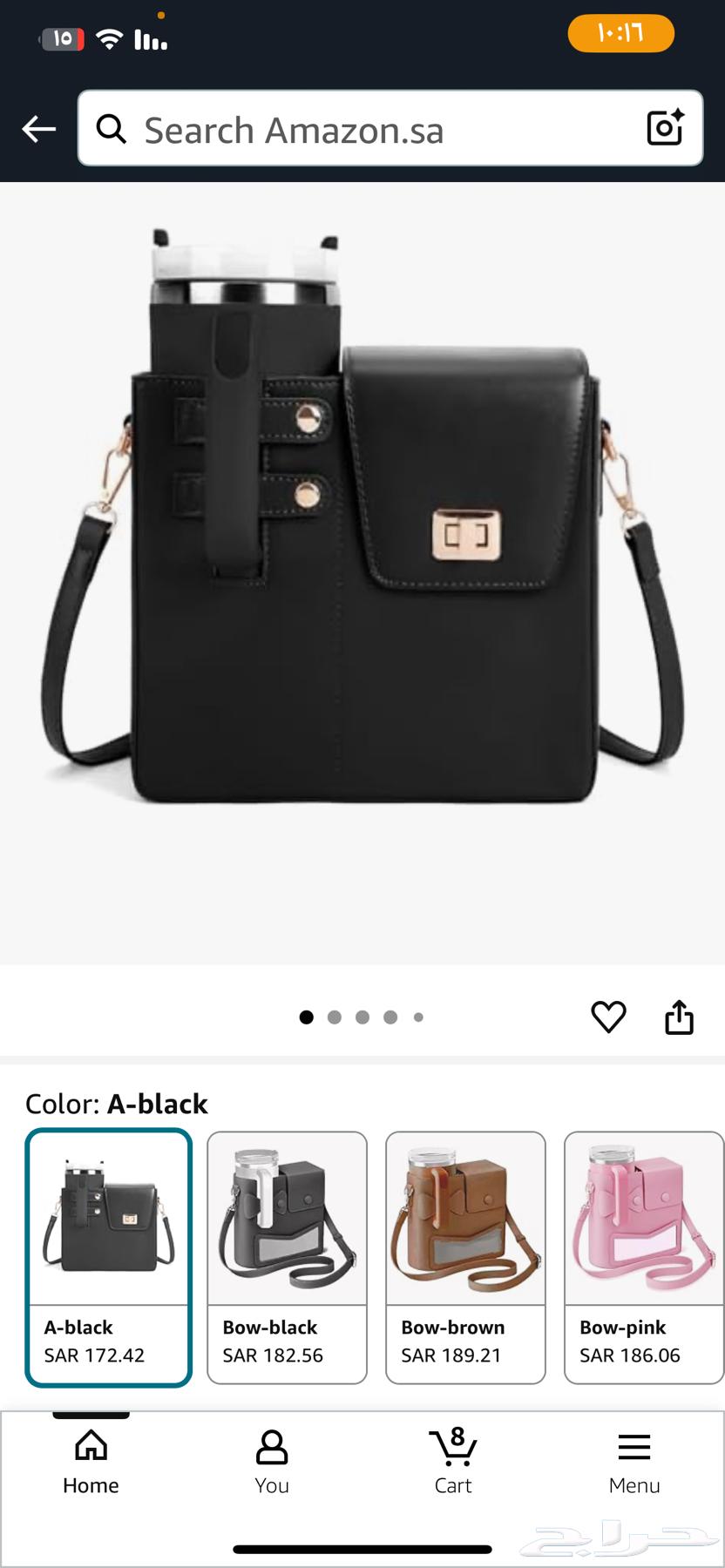Tap the Search Amazon.sa field
Screen dimensions: 725x1568
(366, 129)
